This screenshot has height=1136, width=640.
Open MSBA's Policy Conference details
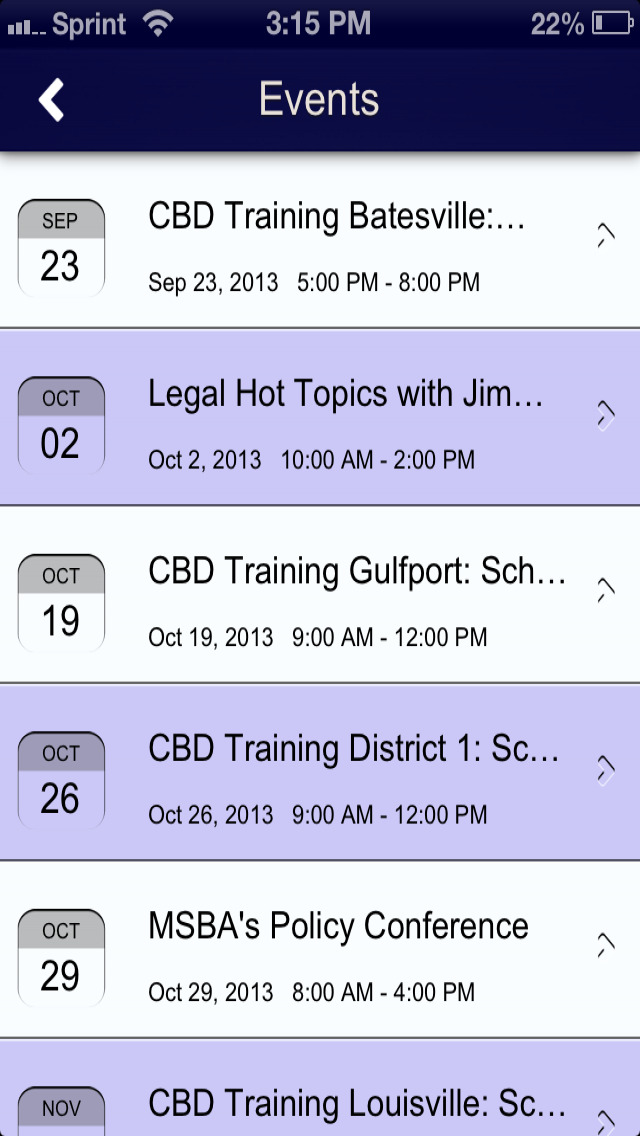tap(320, 950)
